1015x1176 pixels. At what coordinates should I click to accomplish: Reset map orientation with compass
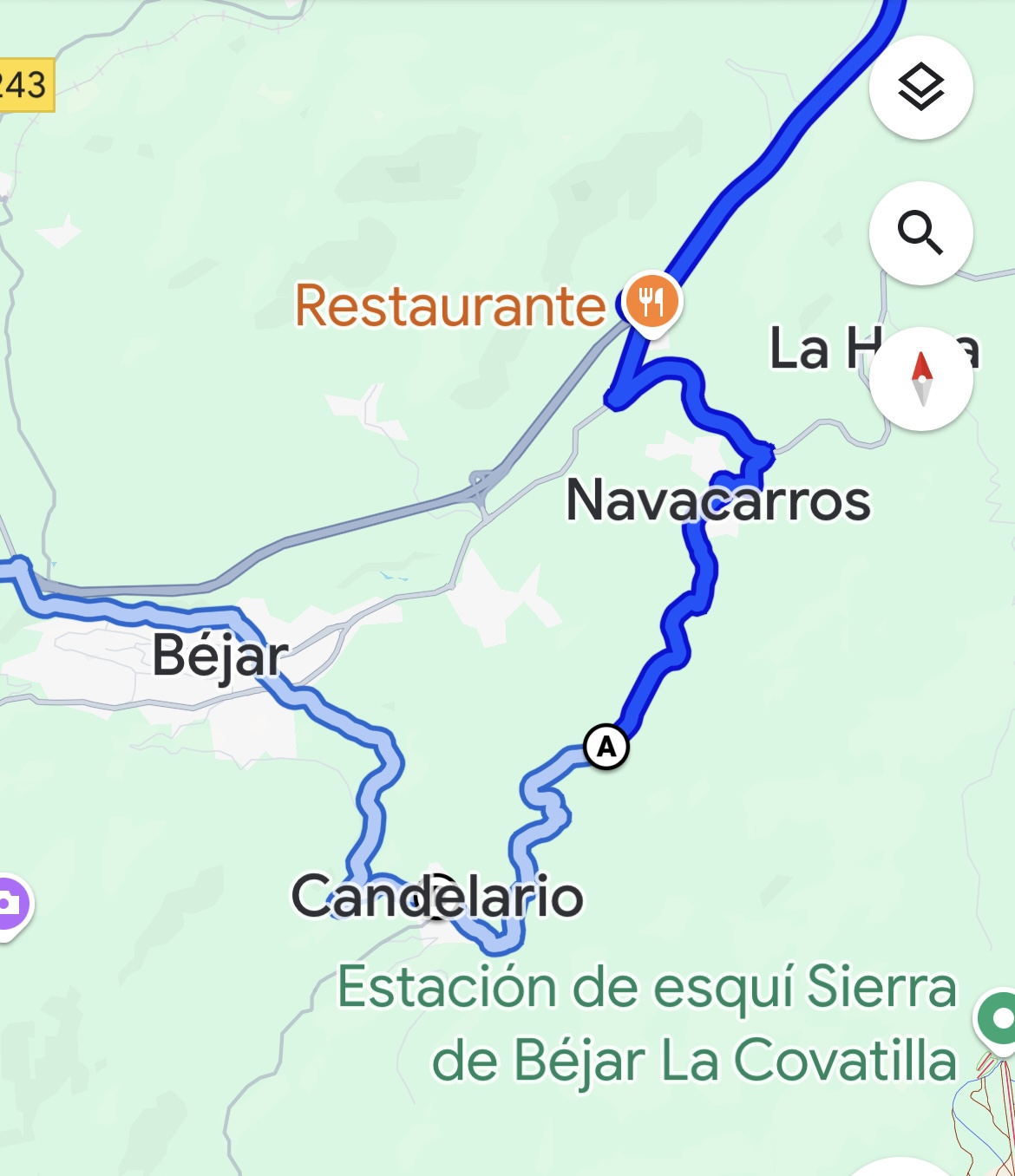pyautogui.click(x=921, y=378)
